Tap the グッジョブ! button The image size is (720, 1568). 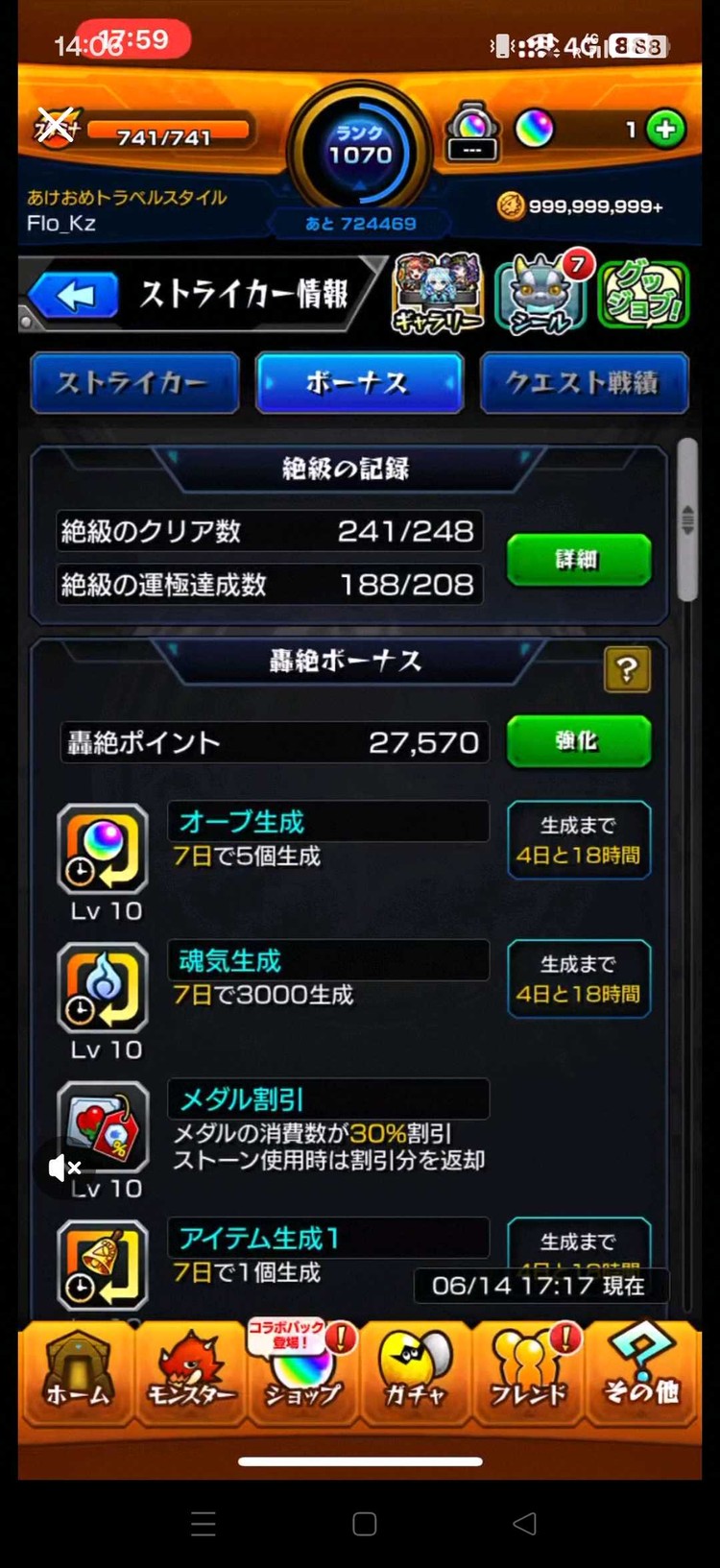(x=644, y=296)
